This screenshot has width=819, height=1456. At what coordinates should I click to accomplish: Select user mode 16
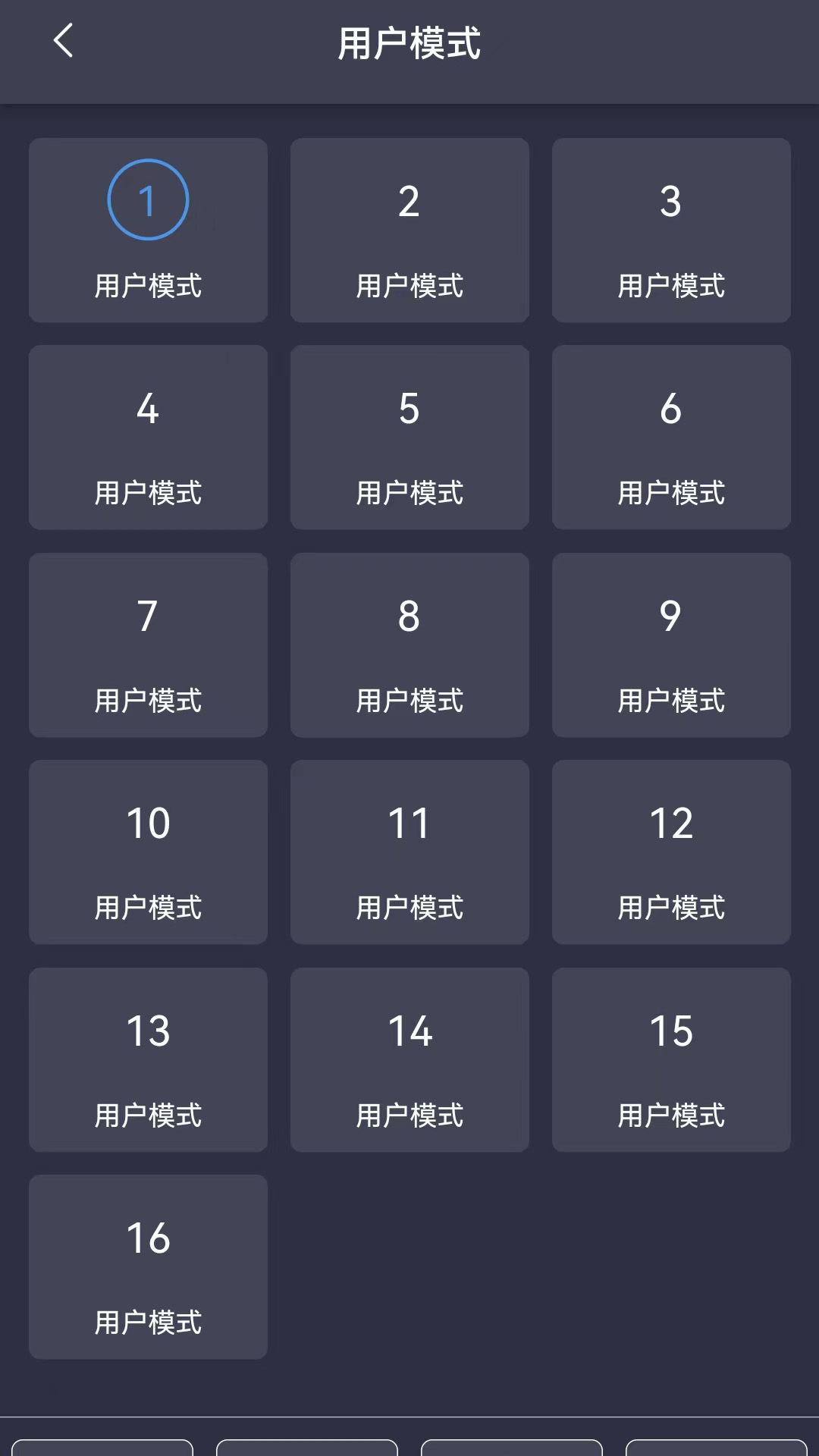[148, 1266]
